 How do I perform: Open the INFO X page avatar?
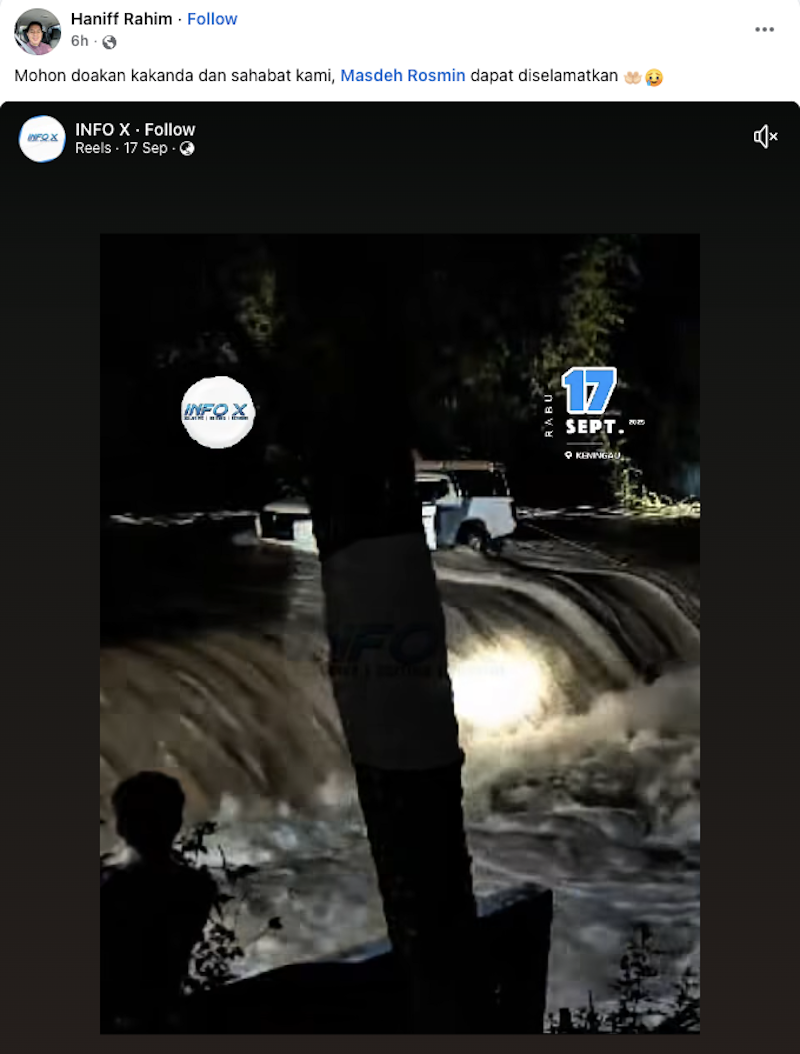[x=42, y=138]
